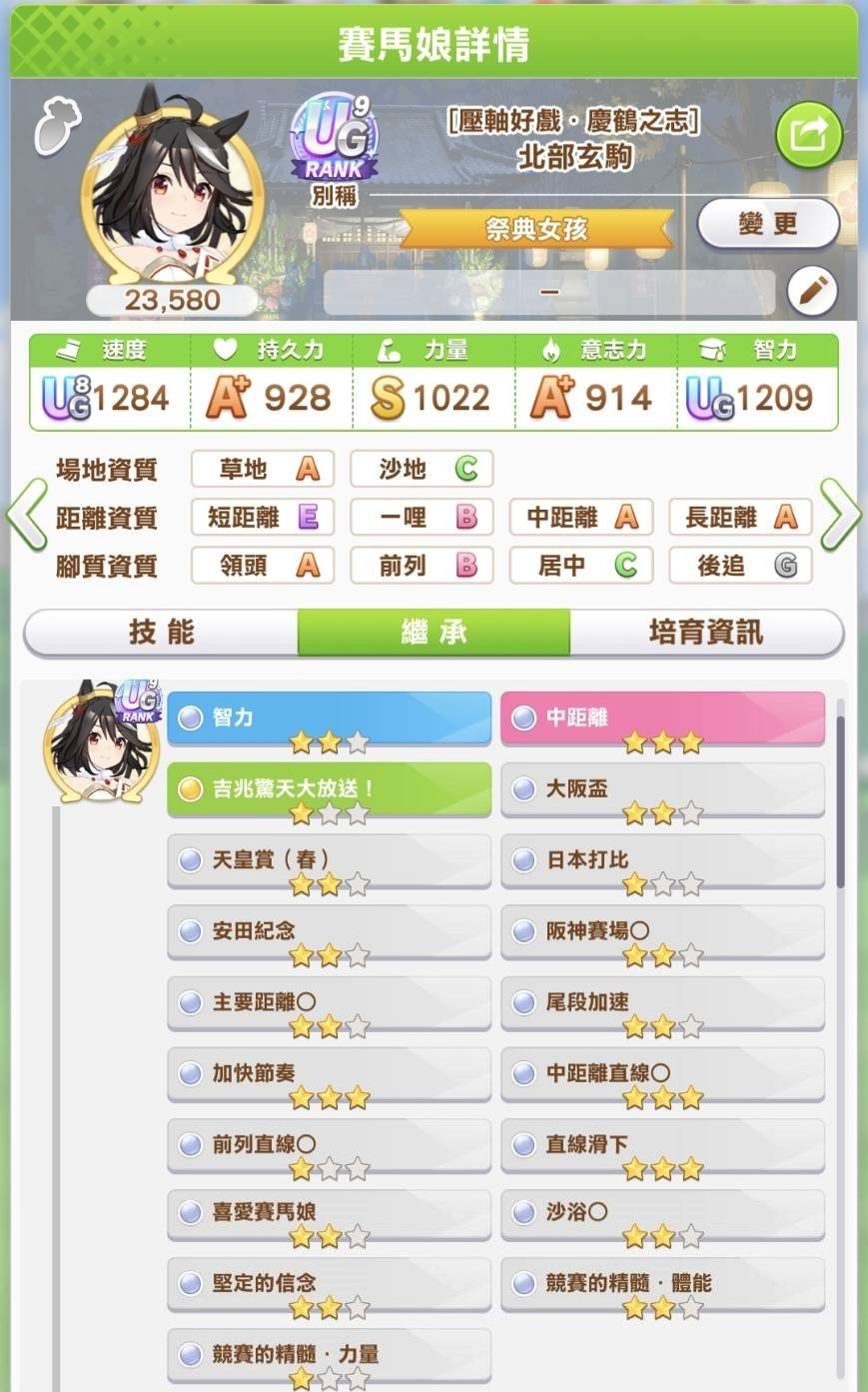Open the 加快節奏 skill factor
Image resolution: width=868 pixels, height=1392 pixels.
[329, 1074]
